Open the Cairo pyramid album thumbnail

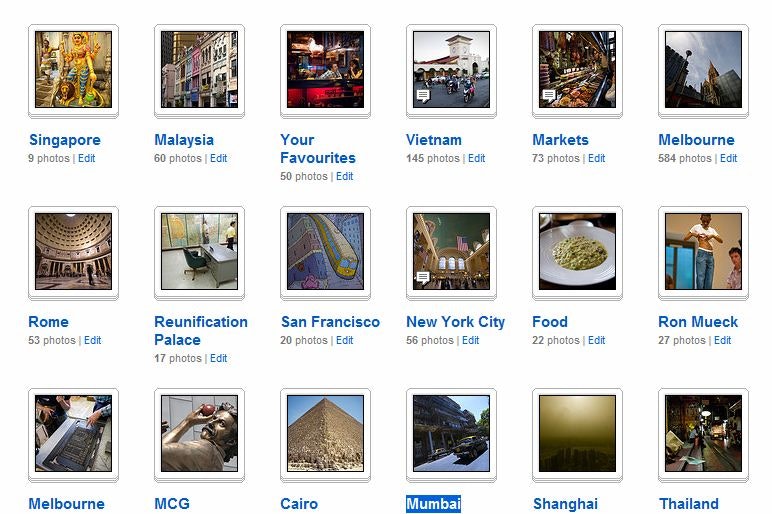click(x=325, y=433)
